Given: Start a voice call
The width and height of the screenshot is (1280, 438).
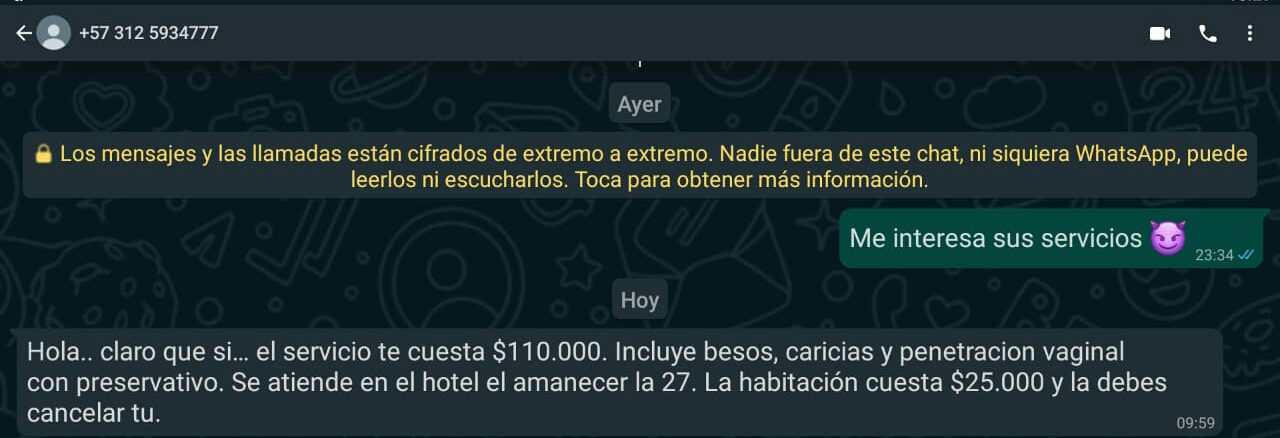Looking at the screenshot, I should point(1208,33).
